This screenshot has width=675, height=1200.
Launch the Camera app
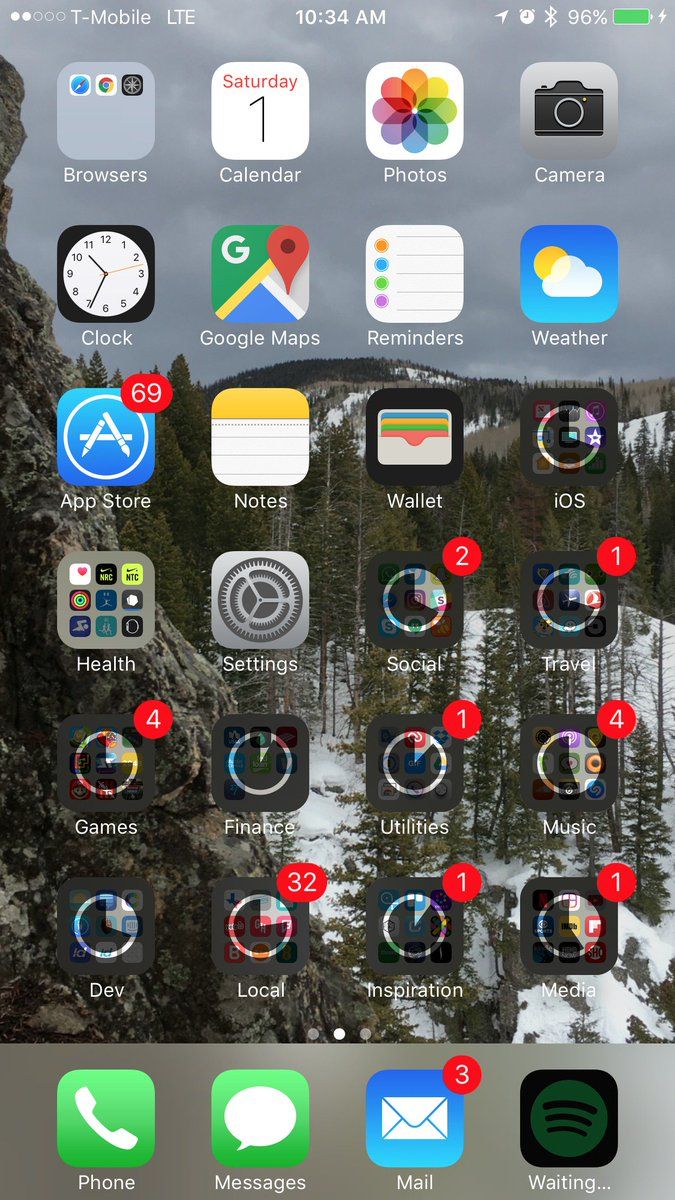tap(569, 111)
